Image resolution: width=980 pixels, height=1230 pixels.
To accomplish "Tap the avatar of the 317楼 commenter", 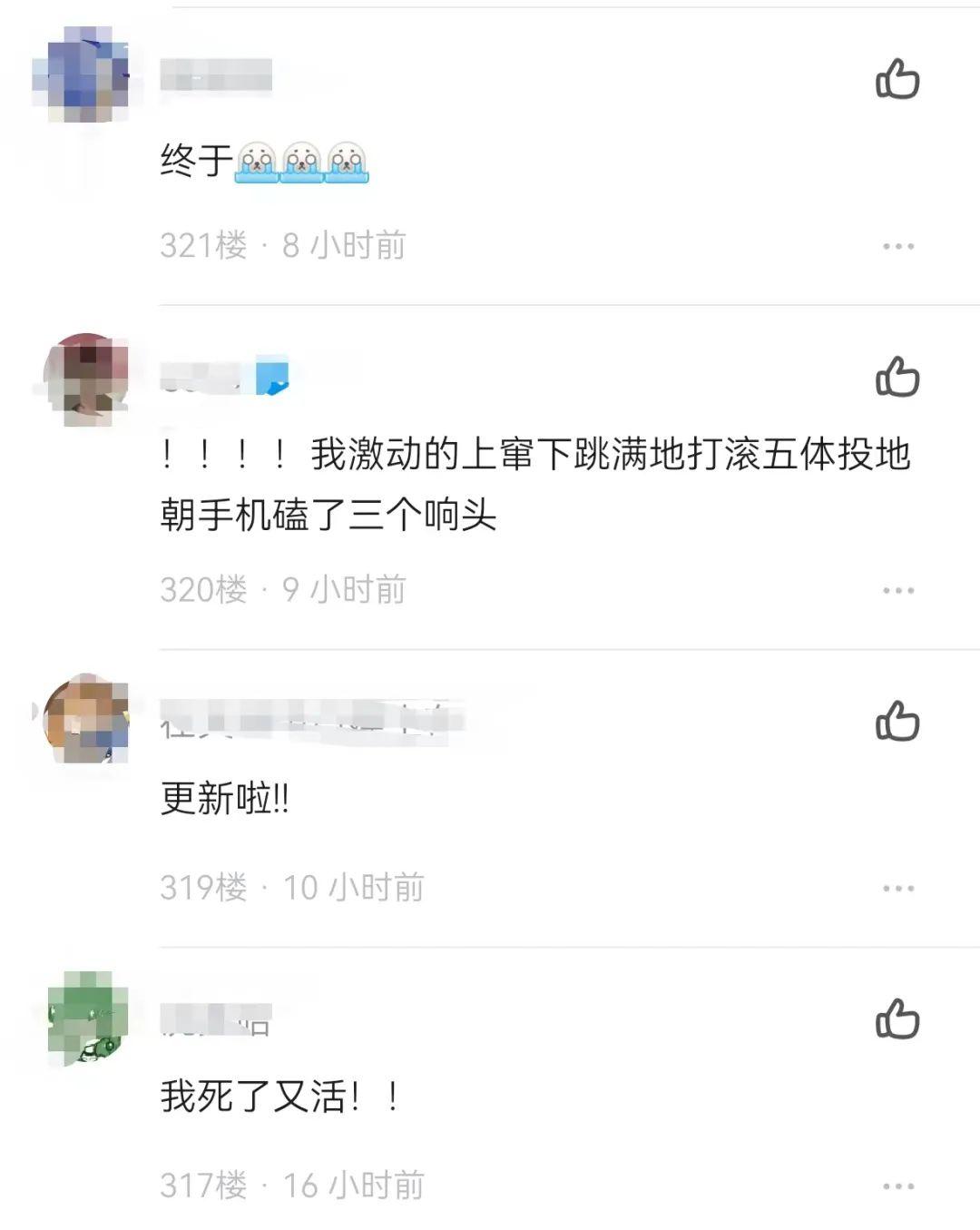I will (87, 1018).
